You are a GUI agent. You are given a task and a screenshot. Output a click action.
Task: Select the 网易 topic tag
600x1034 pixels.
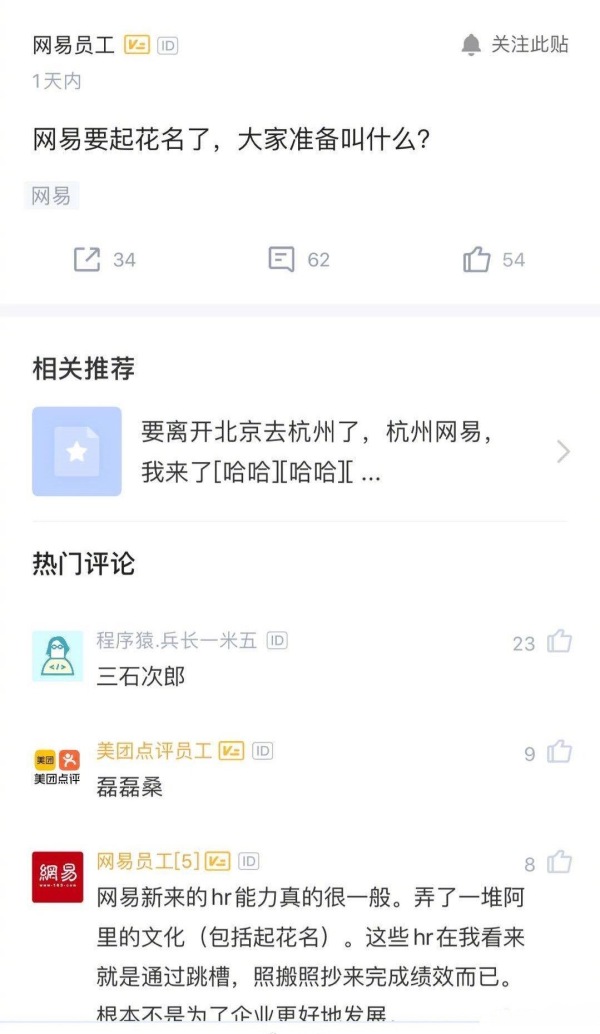coord(51,196)
